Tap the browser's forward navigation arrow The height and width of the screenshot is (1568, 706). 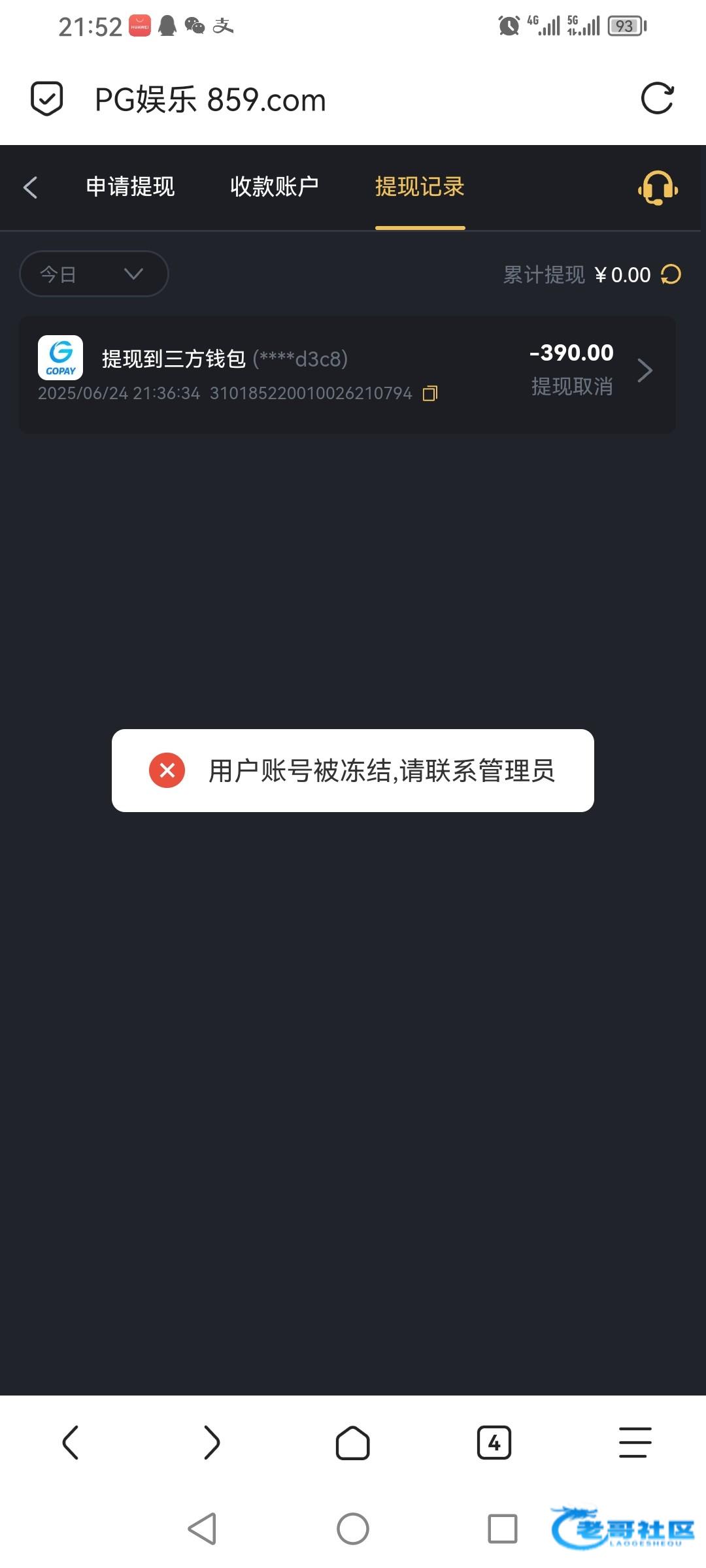[212, 1442]
